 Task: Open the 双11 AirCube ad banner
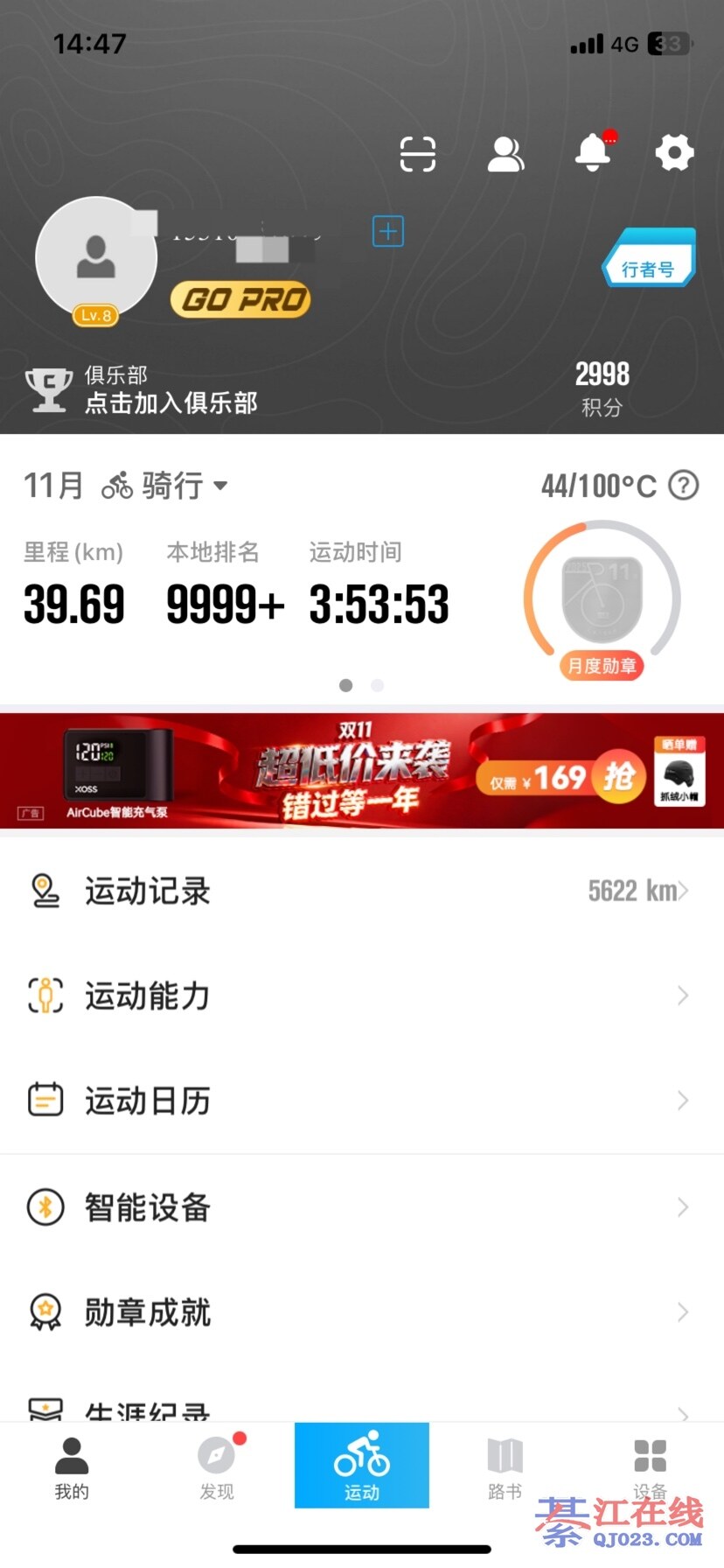(x=362, y=771)
